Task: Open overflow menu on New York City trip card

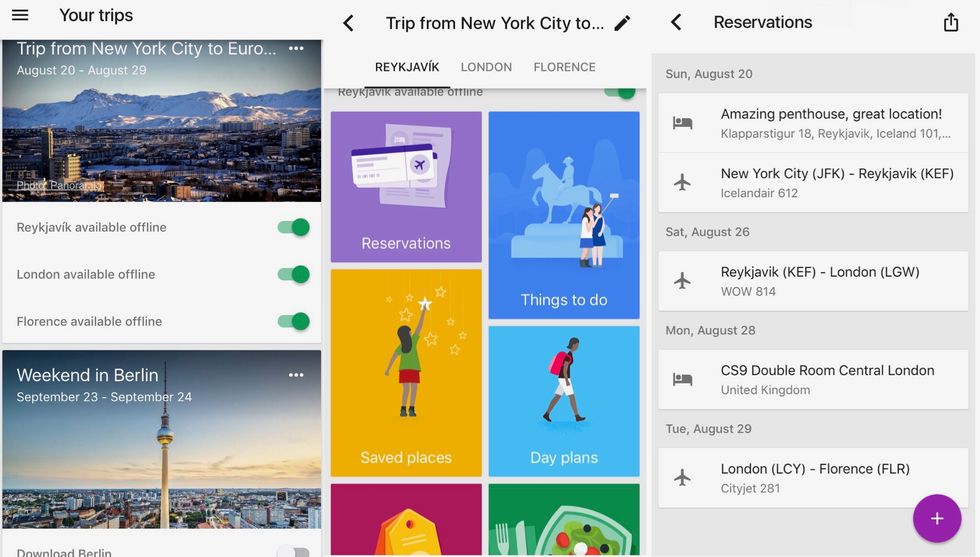Action: (296, 48)
